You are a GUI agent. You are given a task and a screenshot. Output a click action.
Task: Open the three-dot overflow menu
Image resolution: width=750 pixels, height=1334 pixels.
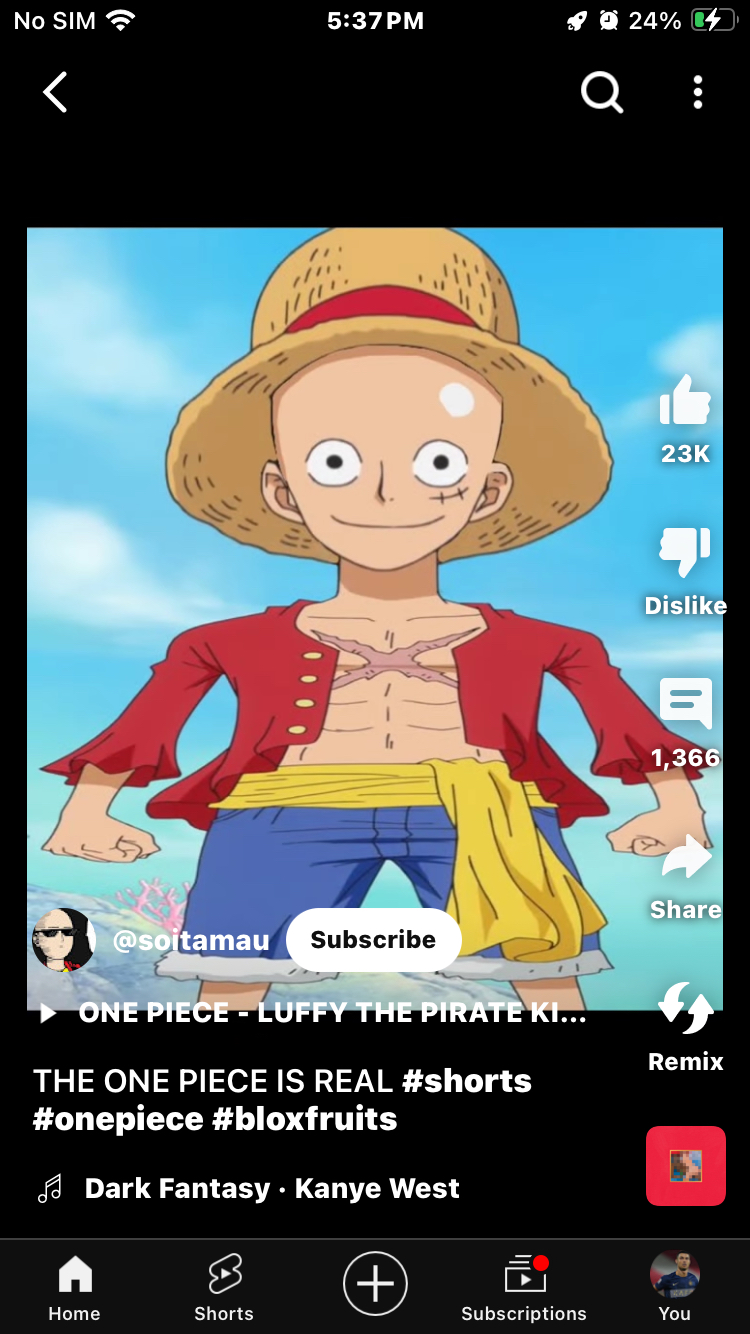pyautogui.click(x=698, y=93)
